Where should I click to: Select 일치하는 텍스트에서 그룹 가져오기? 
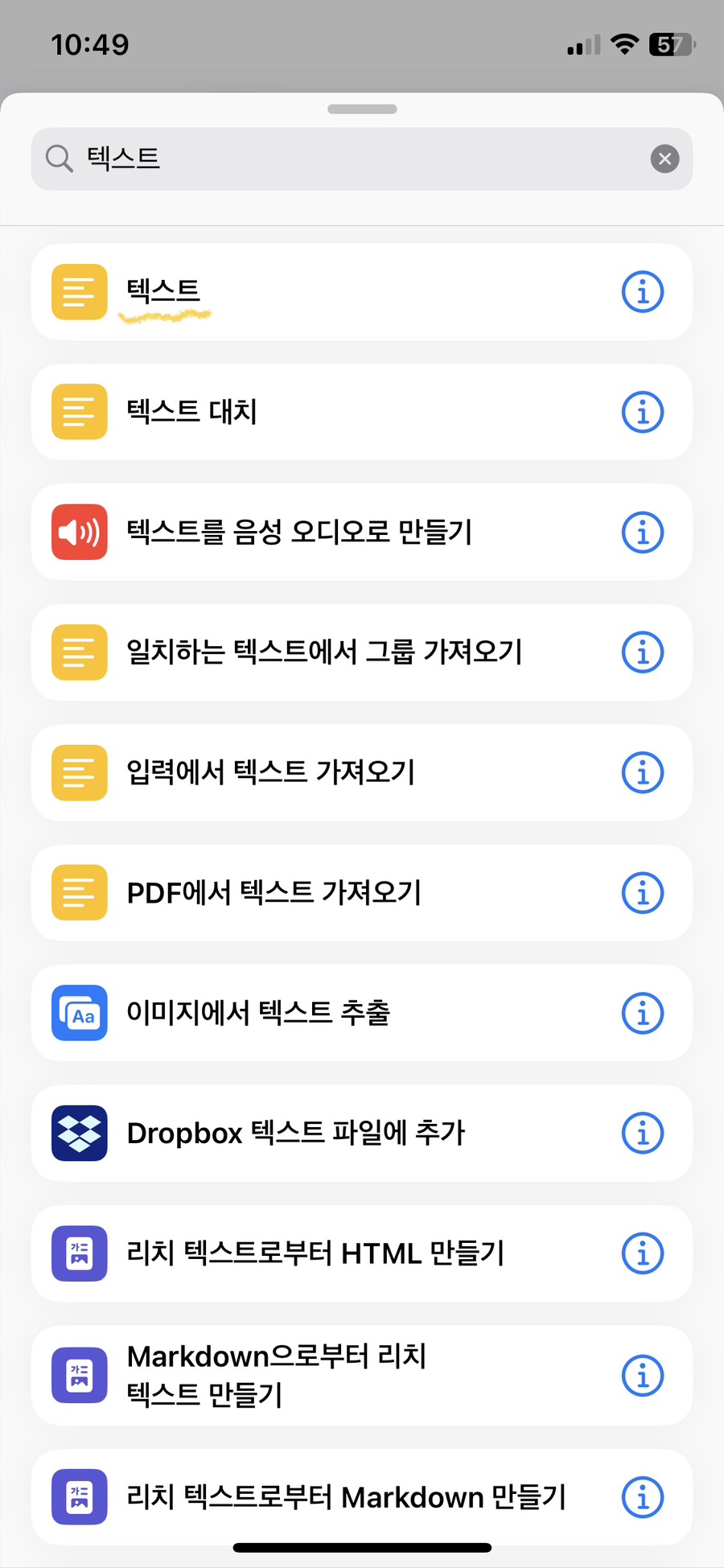click(322, 652)
